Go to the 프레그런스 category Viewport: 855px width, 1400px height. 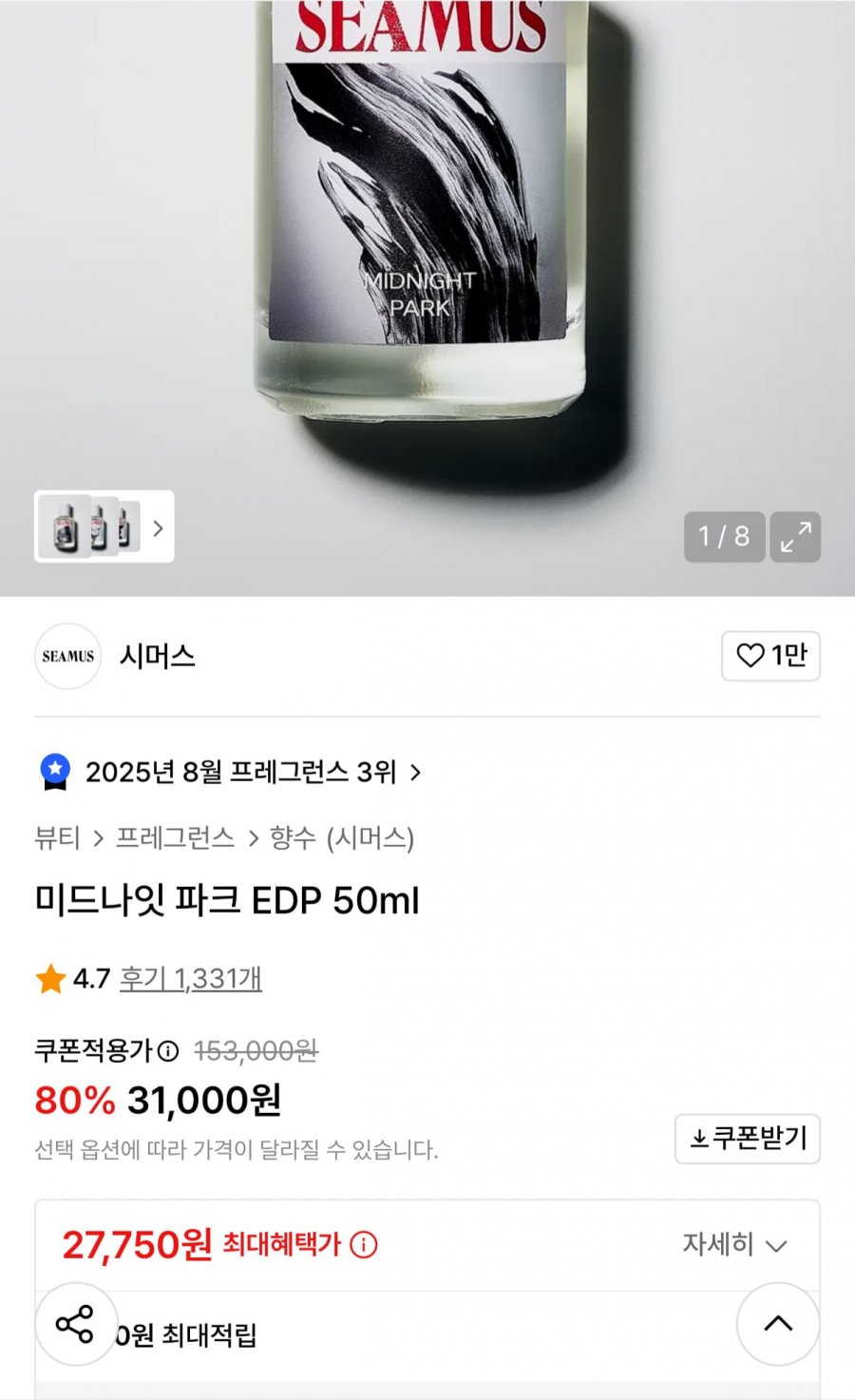(x=175, y=838)
